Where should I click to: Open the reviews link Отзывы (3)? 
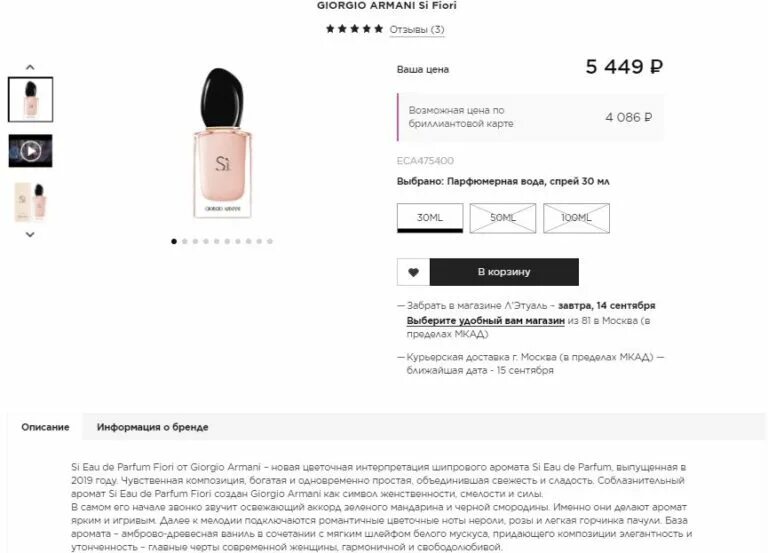(416, 30)
